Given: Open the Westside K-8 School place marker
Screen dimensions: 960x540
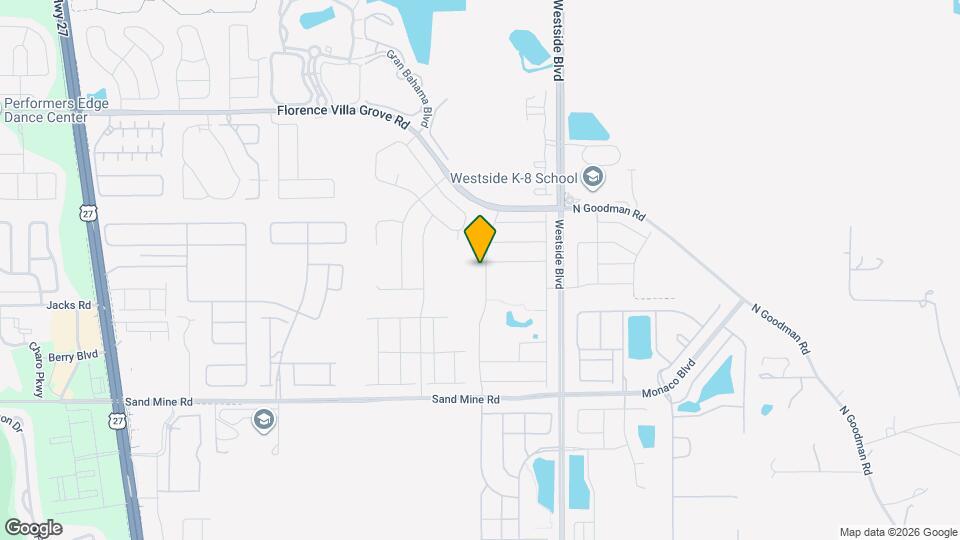Looking at the screenshot, I should click(x=593, y=178).
